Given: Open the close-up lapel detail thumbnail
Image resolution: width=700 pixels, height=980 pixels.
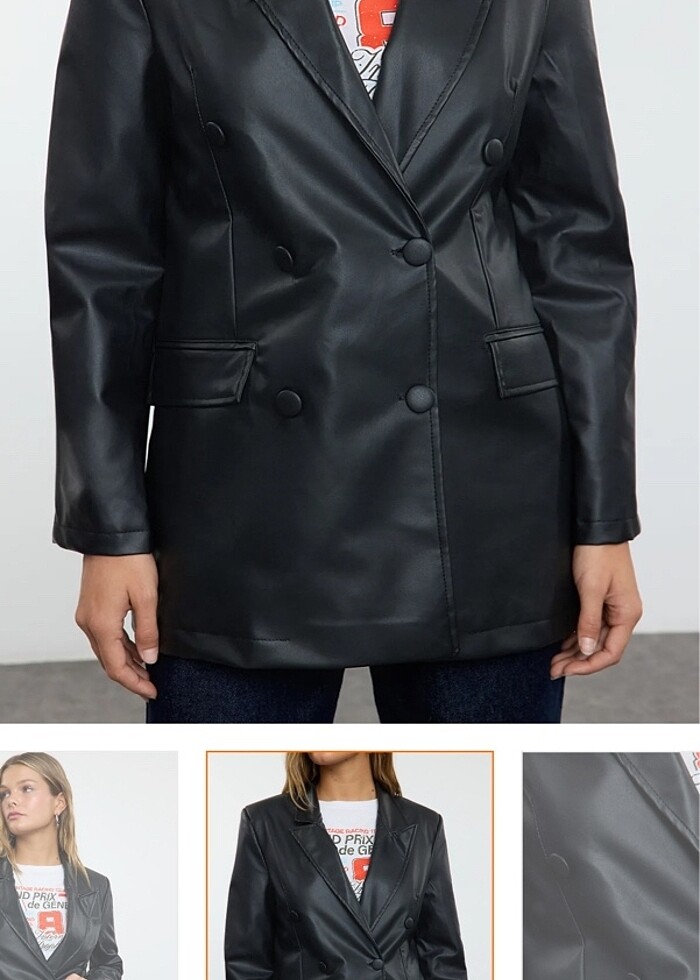Looking at the screenshot, I should (x=611, y=865).
